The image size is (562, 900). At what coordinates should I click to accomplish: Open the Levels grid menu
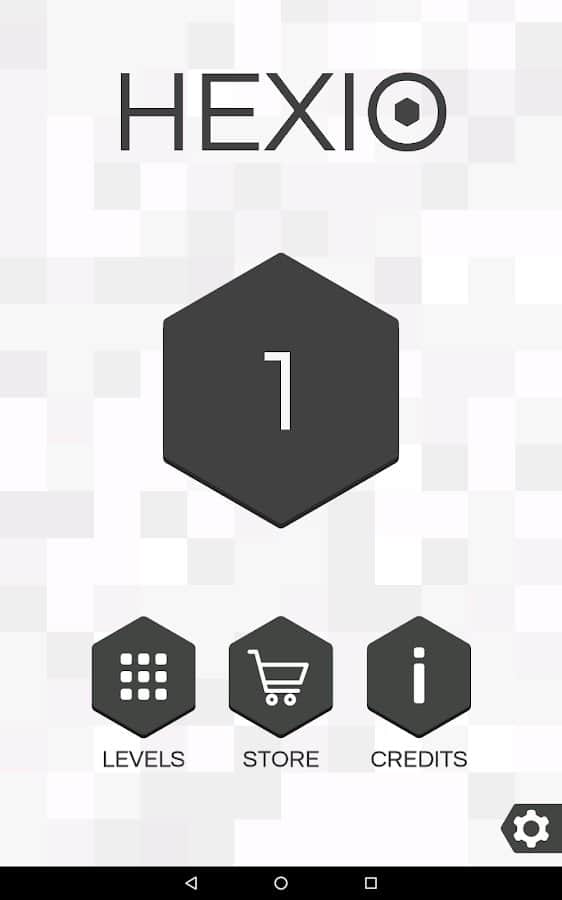point(144,677)
